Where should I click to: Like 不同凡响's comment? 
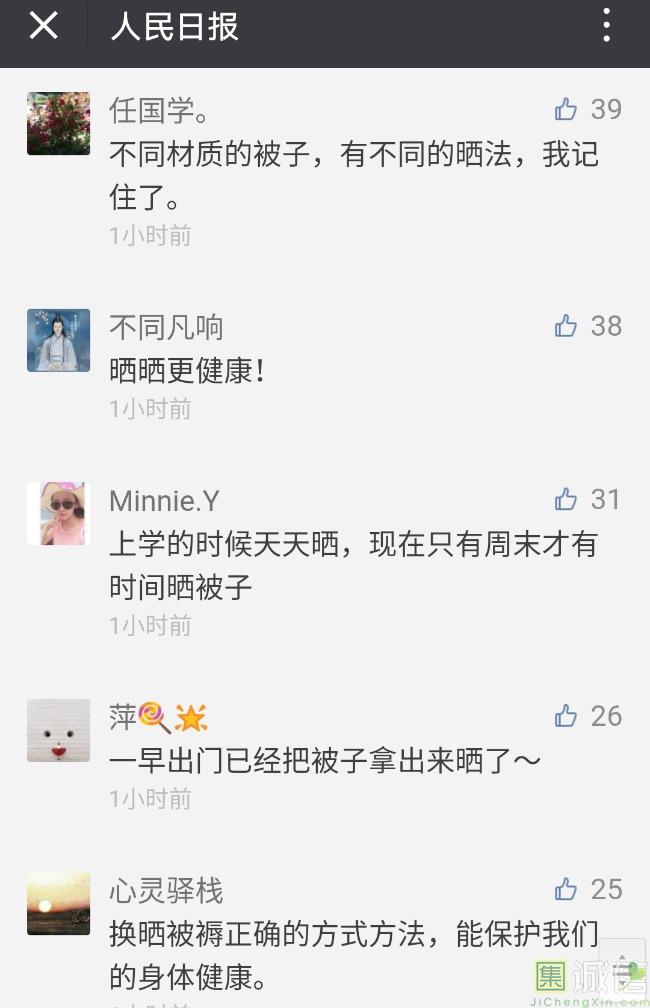[x=567, y=326]
